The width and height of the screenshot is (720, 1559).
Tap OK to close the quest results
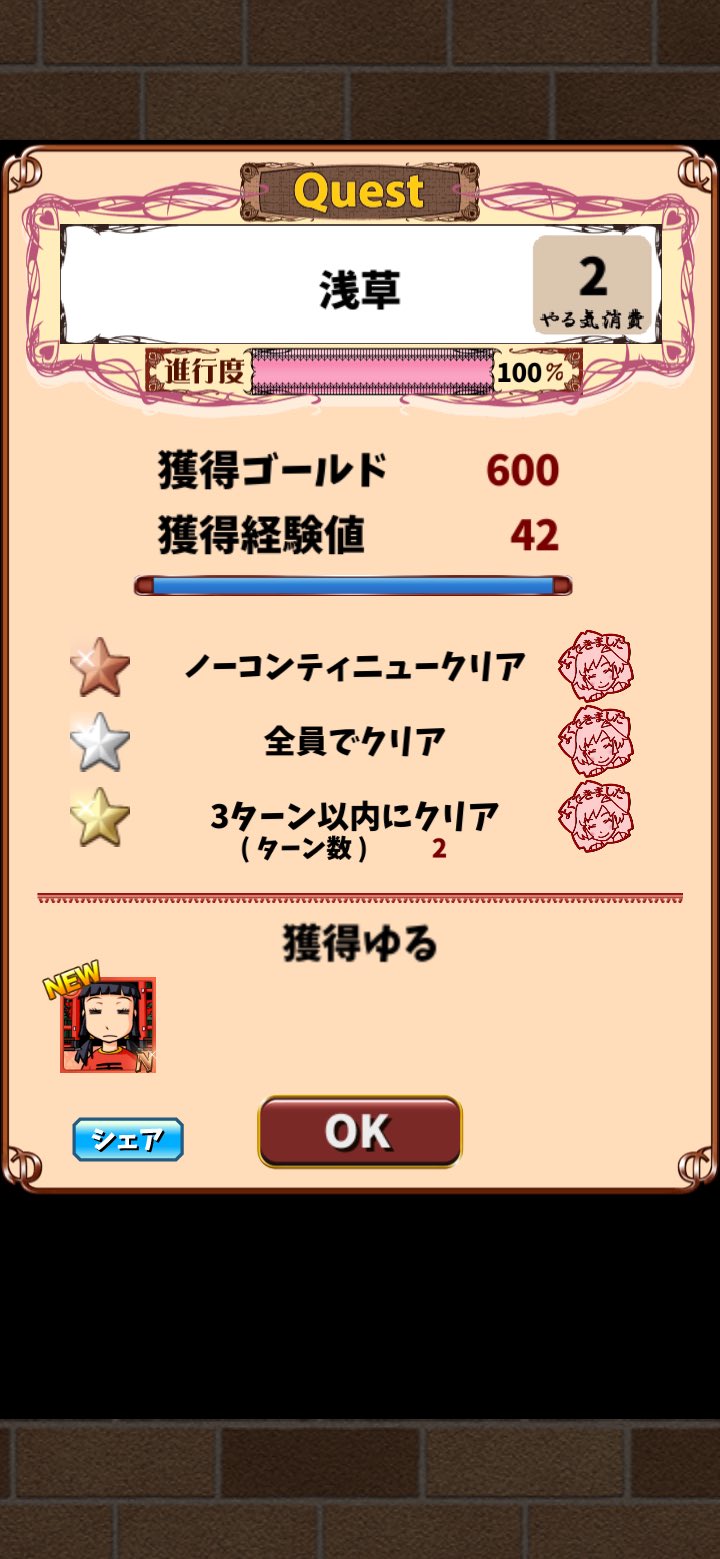point(360,1131)
